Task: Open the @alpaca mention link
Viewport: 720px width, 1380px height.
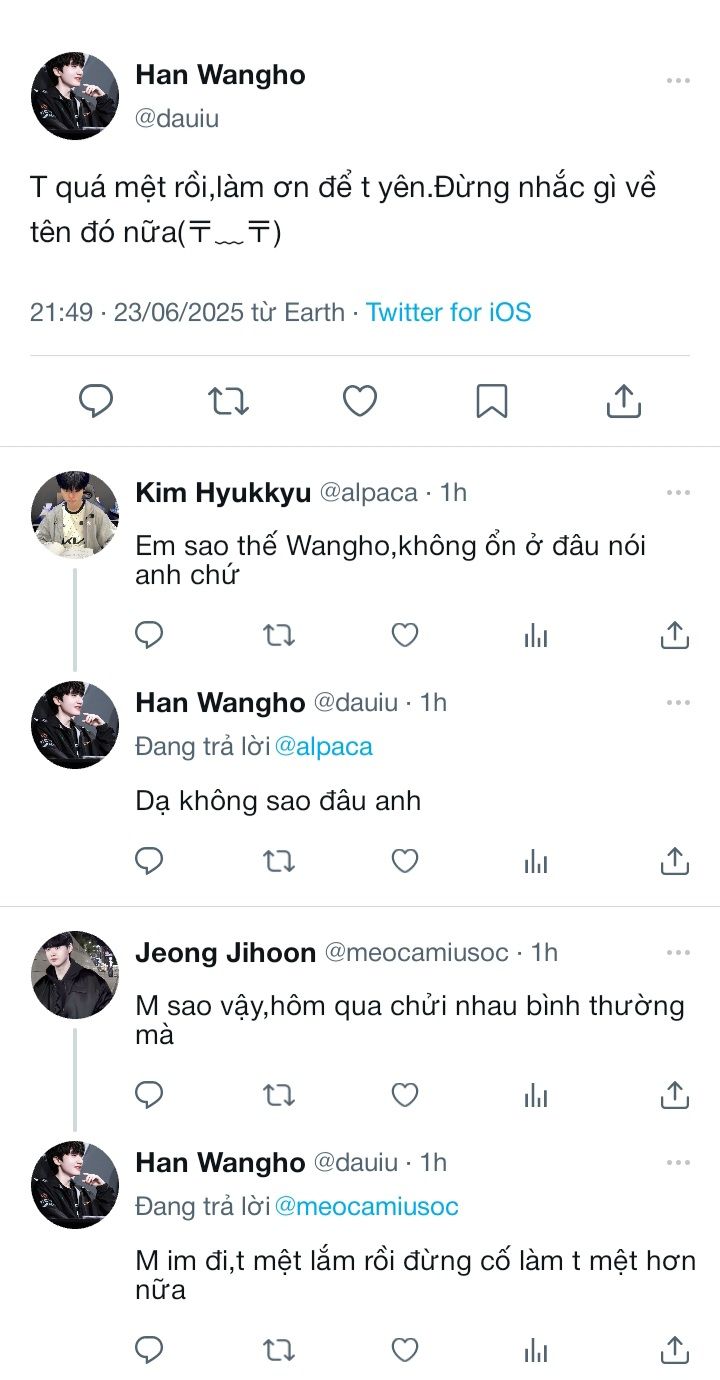Action: (323, 747)
